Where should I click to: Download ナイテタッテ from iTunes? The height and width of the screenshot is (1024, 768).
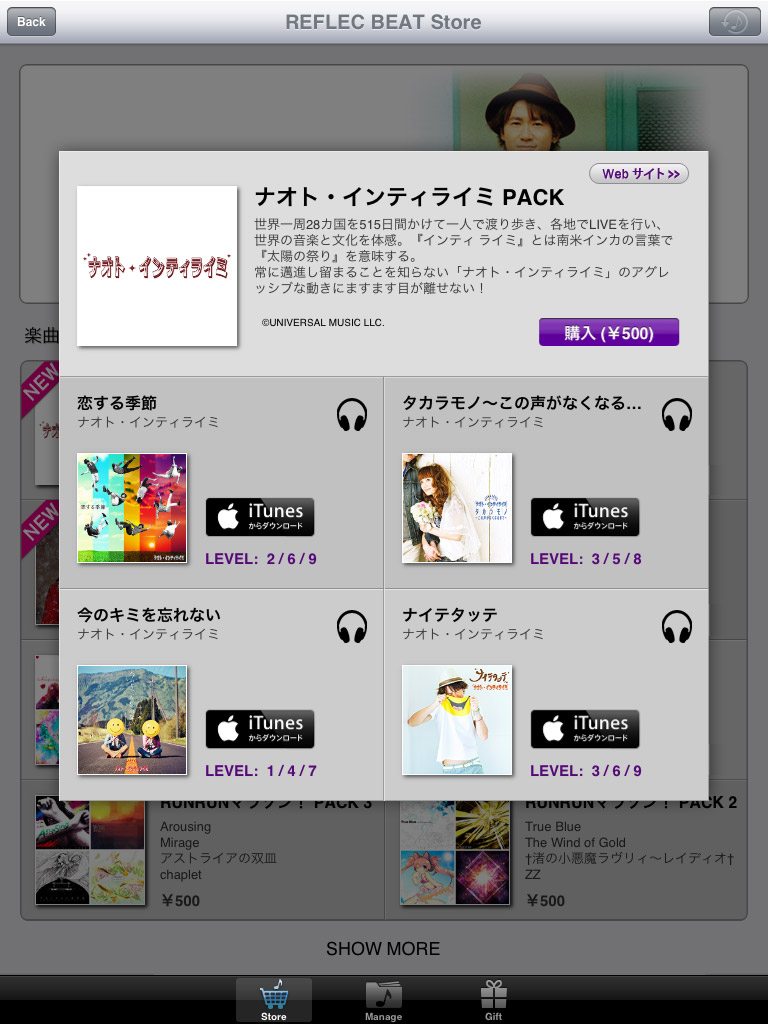pyautogui.click(x=585, y=729)
